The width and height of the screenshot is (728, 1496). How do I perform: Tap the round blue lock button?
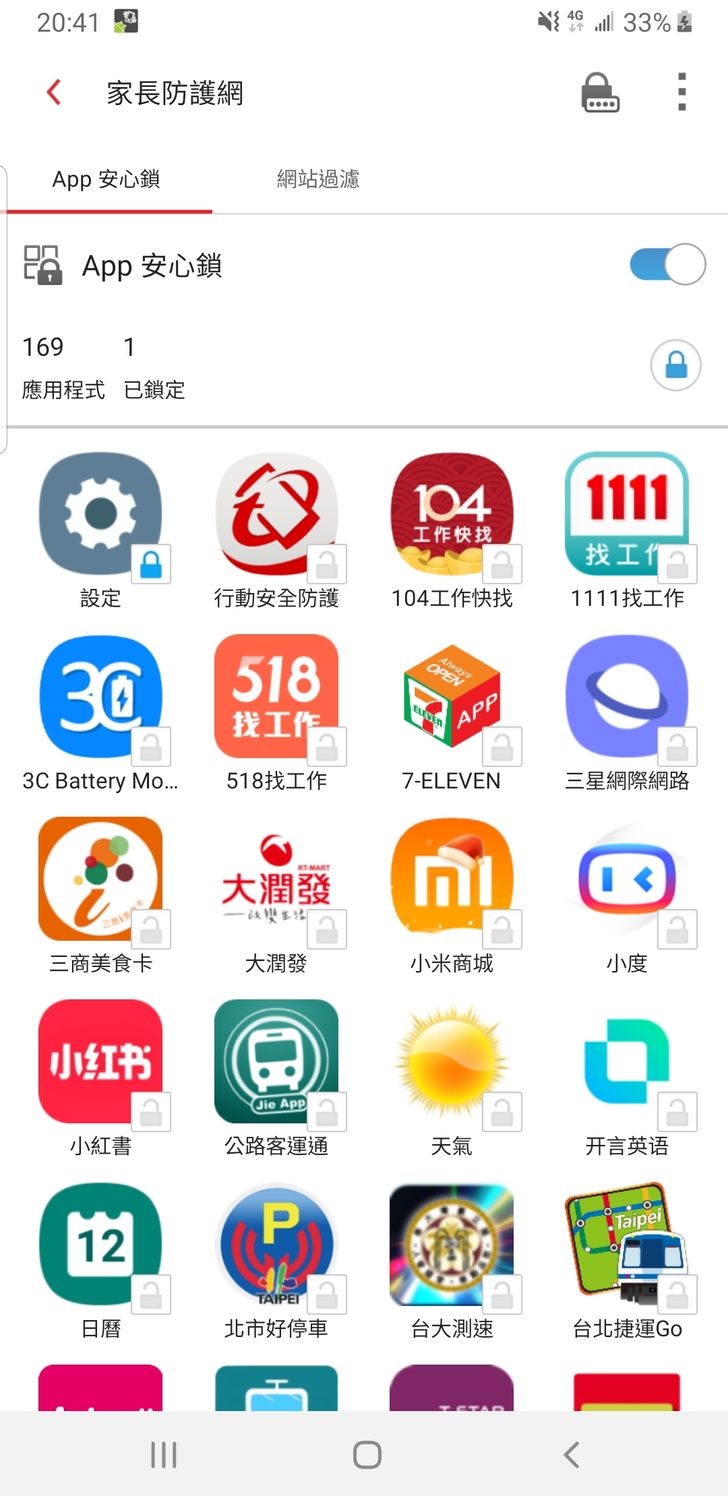click(x=676, y=366)
